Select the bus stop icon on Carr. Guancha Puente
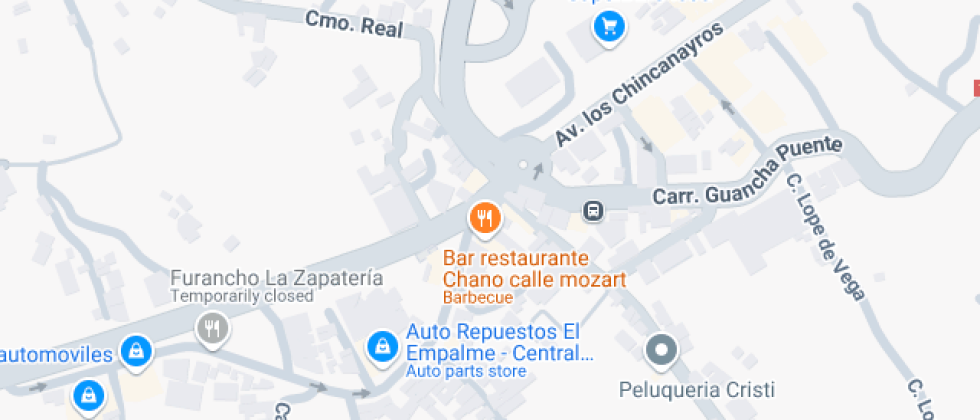This screenshot has height=420, width=980. [594, 211]
